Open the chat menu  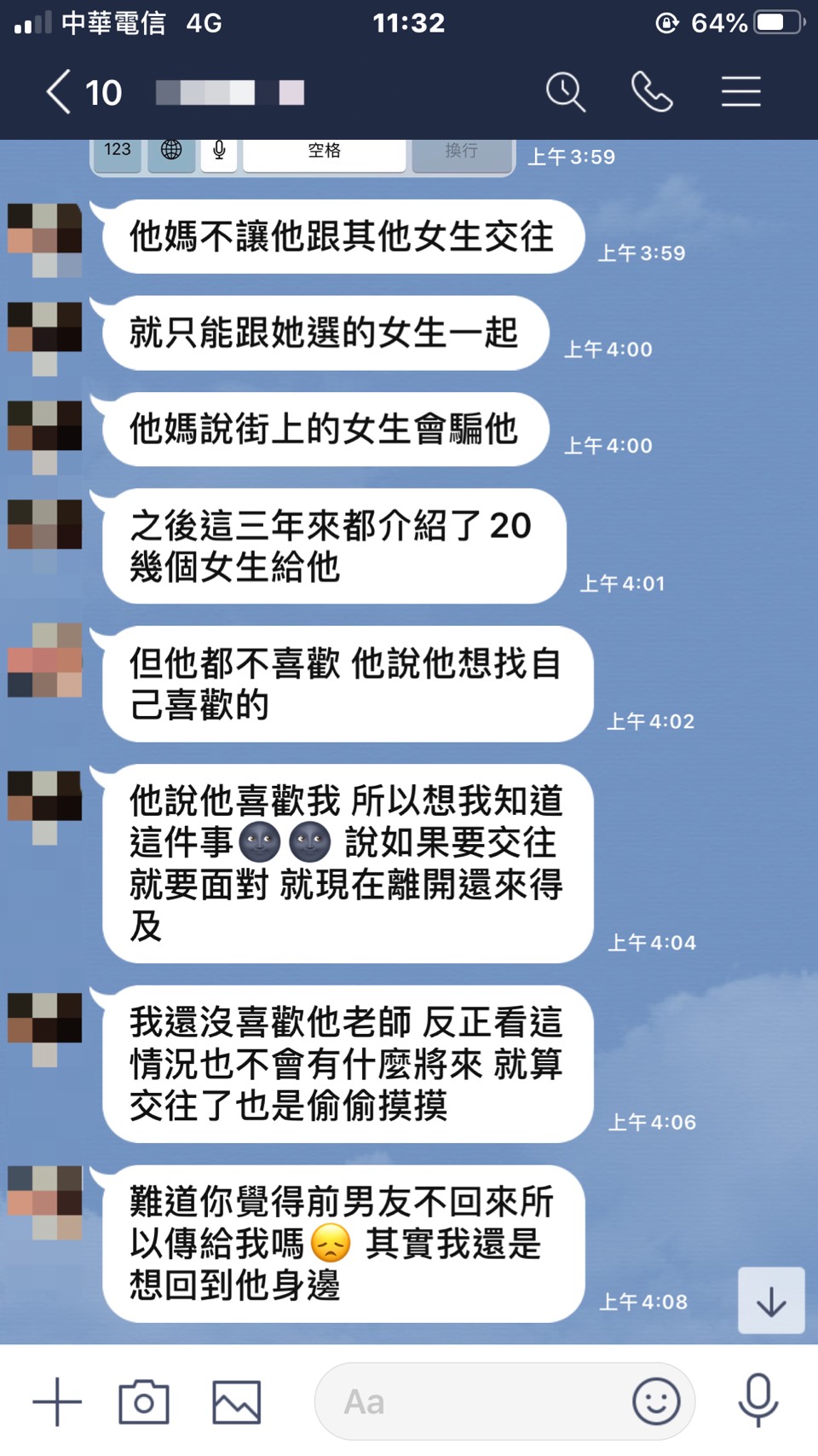pyautogui.click(x=740, y=92)
